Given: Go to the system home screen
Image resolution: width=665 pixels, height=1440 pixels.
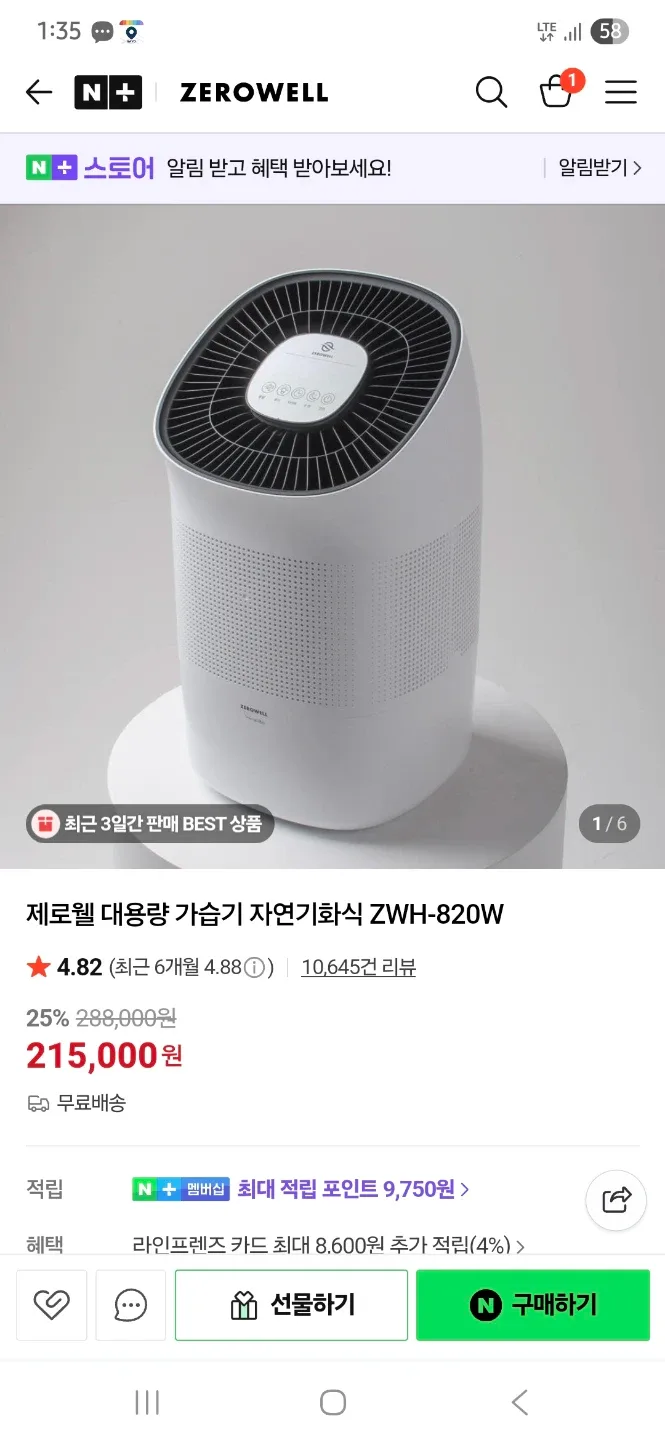Looking at the screenshot, I should pos(332,1402).
